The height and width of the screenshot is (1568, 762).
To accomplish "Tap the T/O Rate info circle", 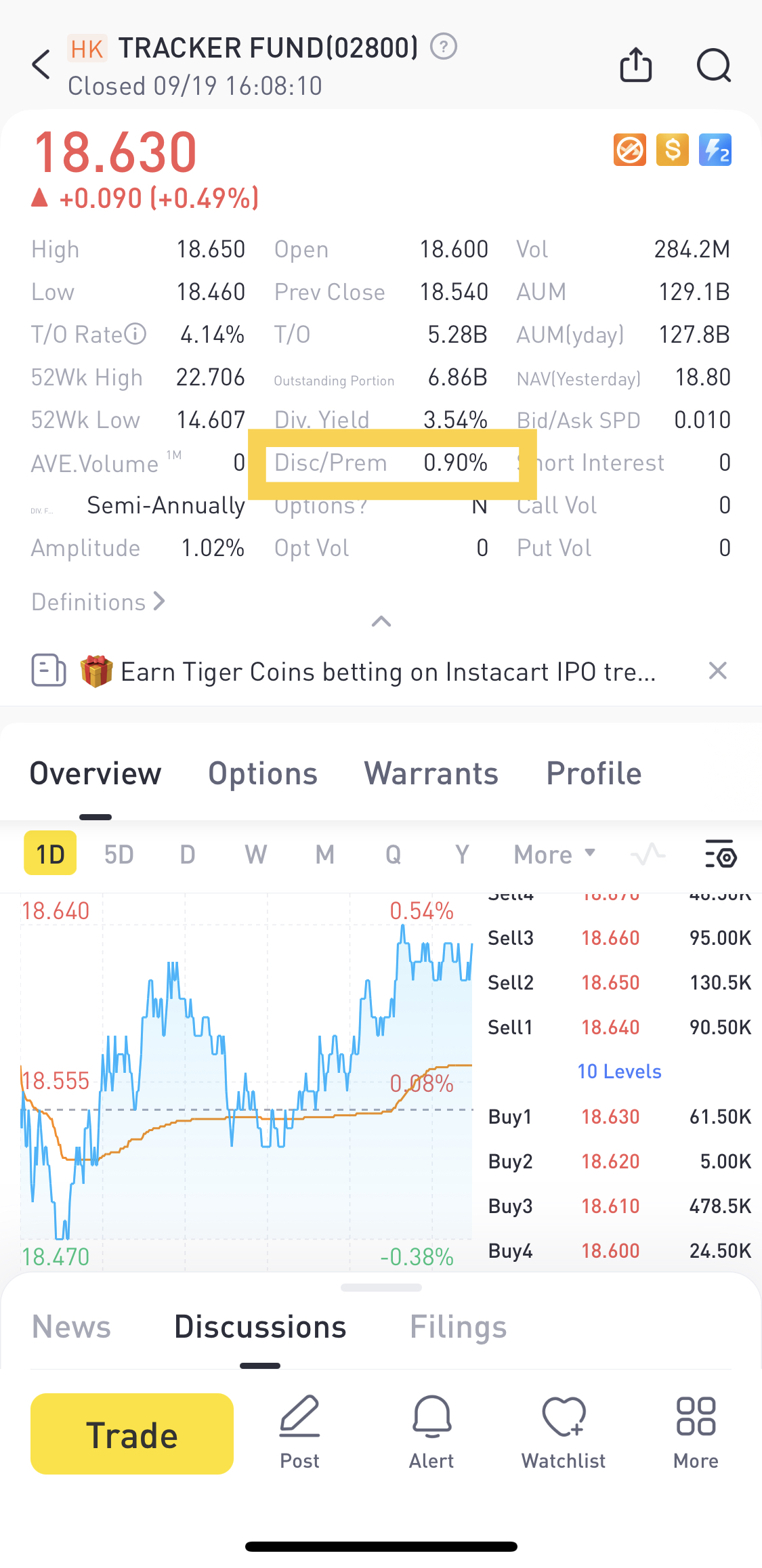I will click(x=135, y=333).
